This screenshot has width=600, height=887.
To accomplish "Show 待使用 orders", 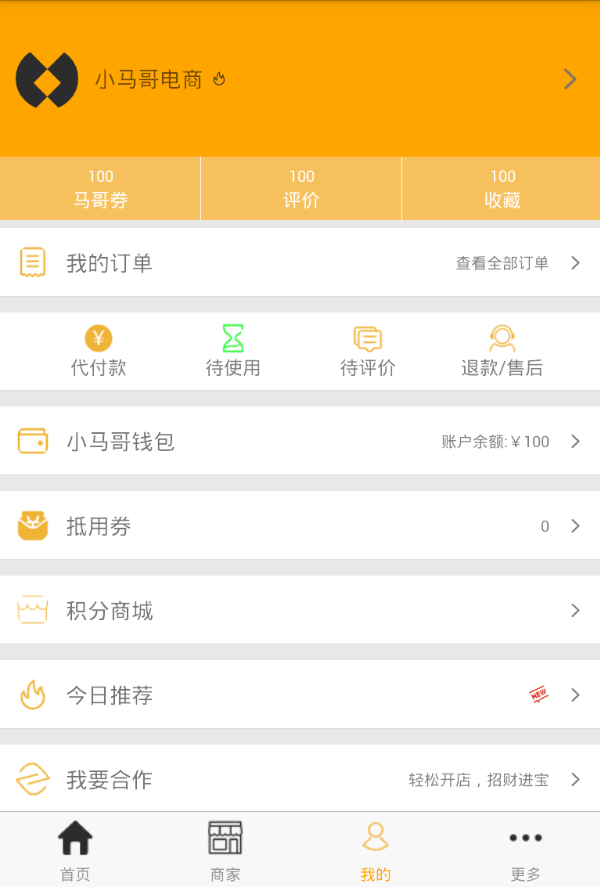I will tap(233, 351).
